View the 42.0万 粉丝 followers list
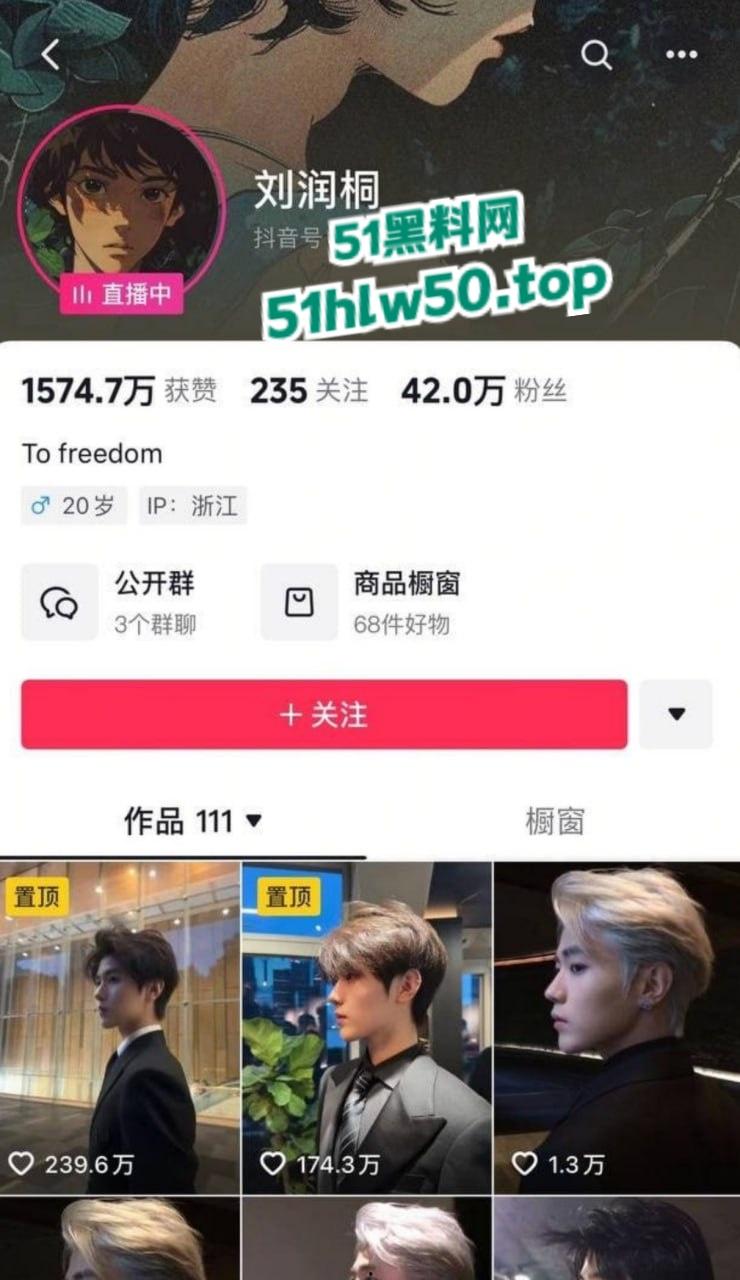740x1280 pixels. coord(484,391)
